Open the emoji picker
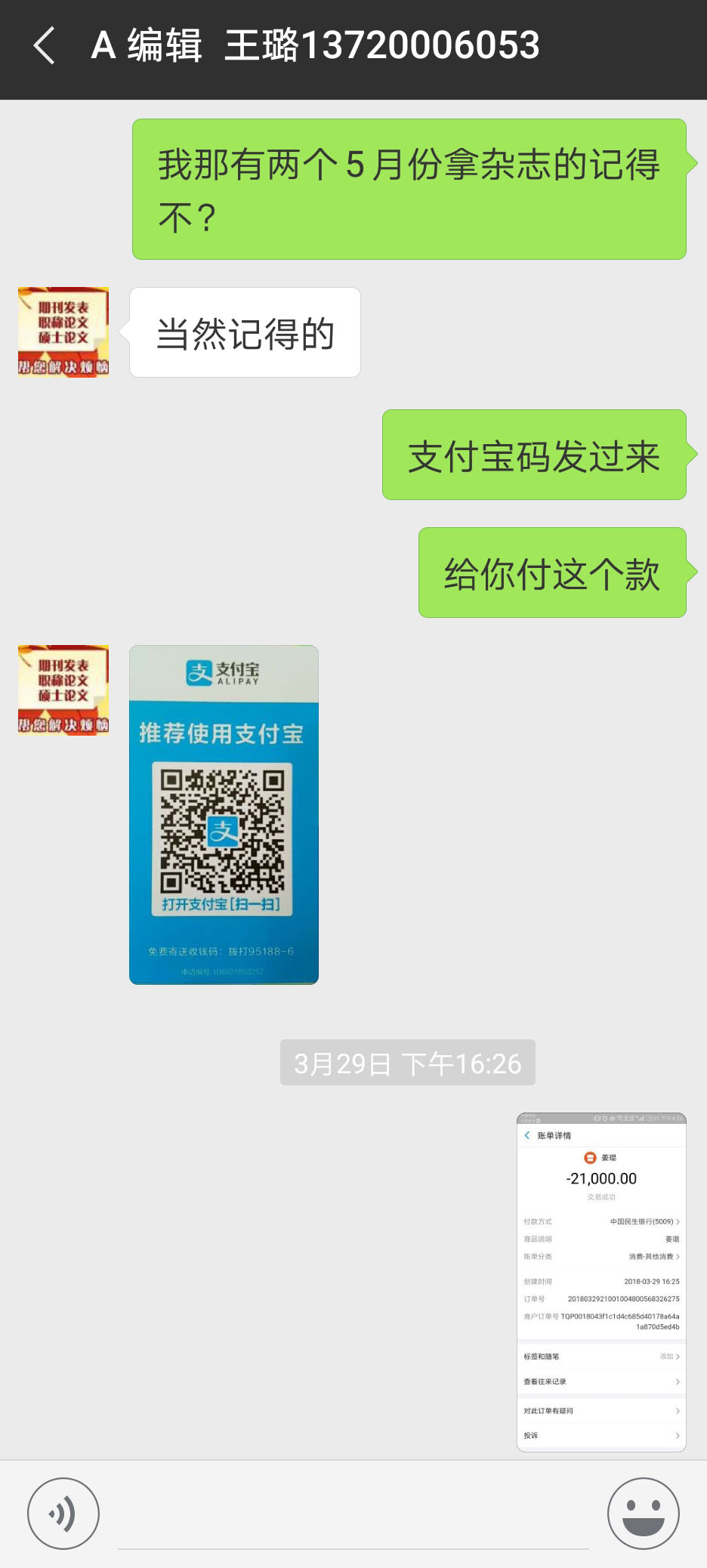The width and height of the screenshot is (707, 1568). click(643, 1513)
